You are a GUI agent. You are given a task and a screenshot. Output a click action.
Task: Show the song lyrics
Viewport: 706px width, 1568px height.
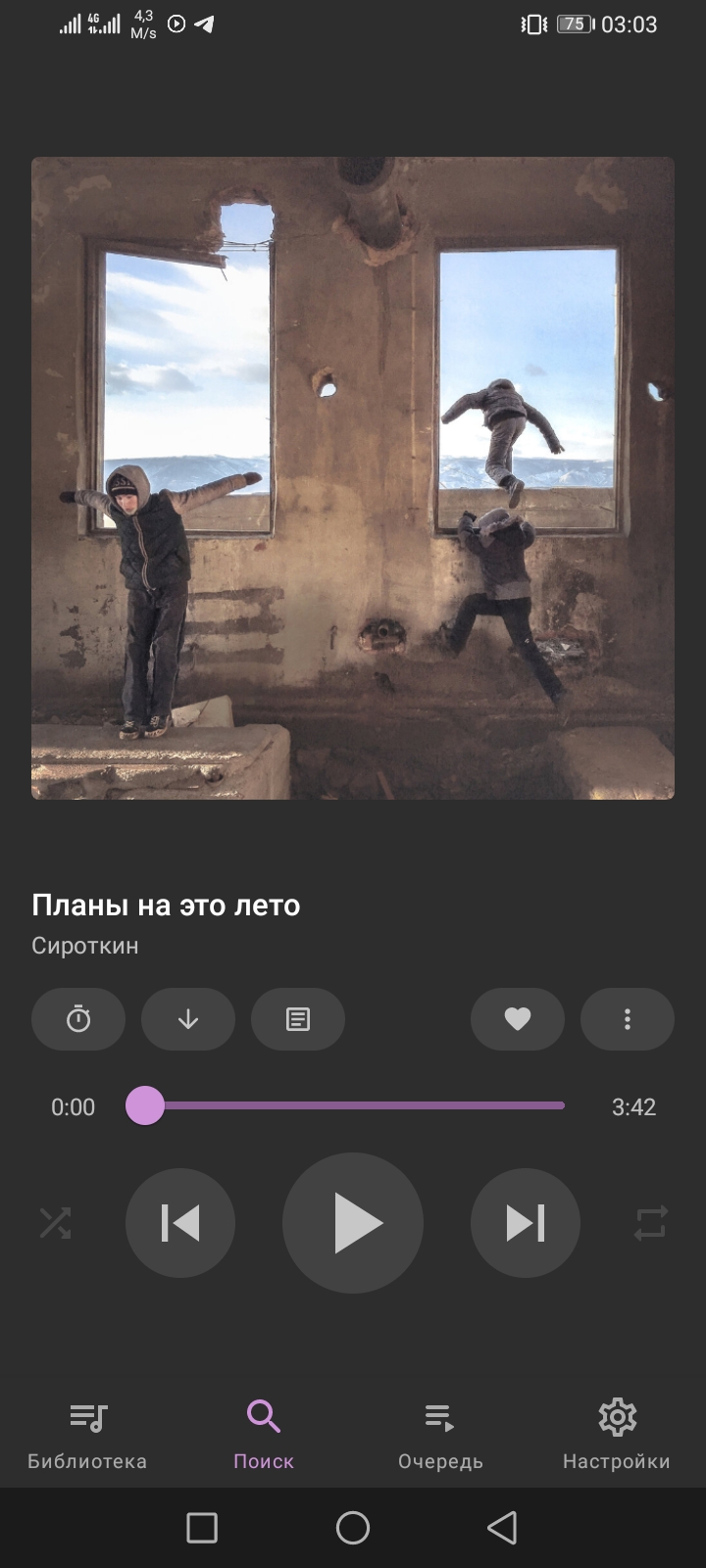click(298, 1019)
